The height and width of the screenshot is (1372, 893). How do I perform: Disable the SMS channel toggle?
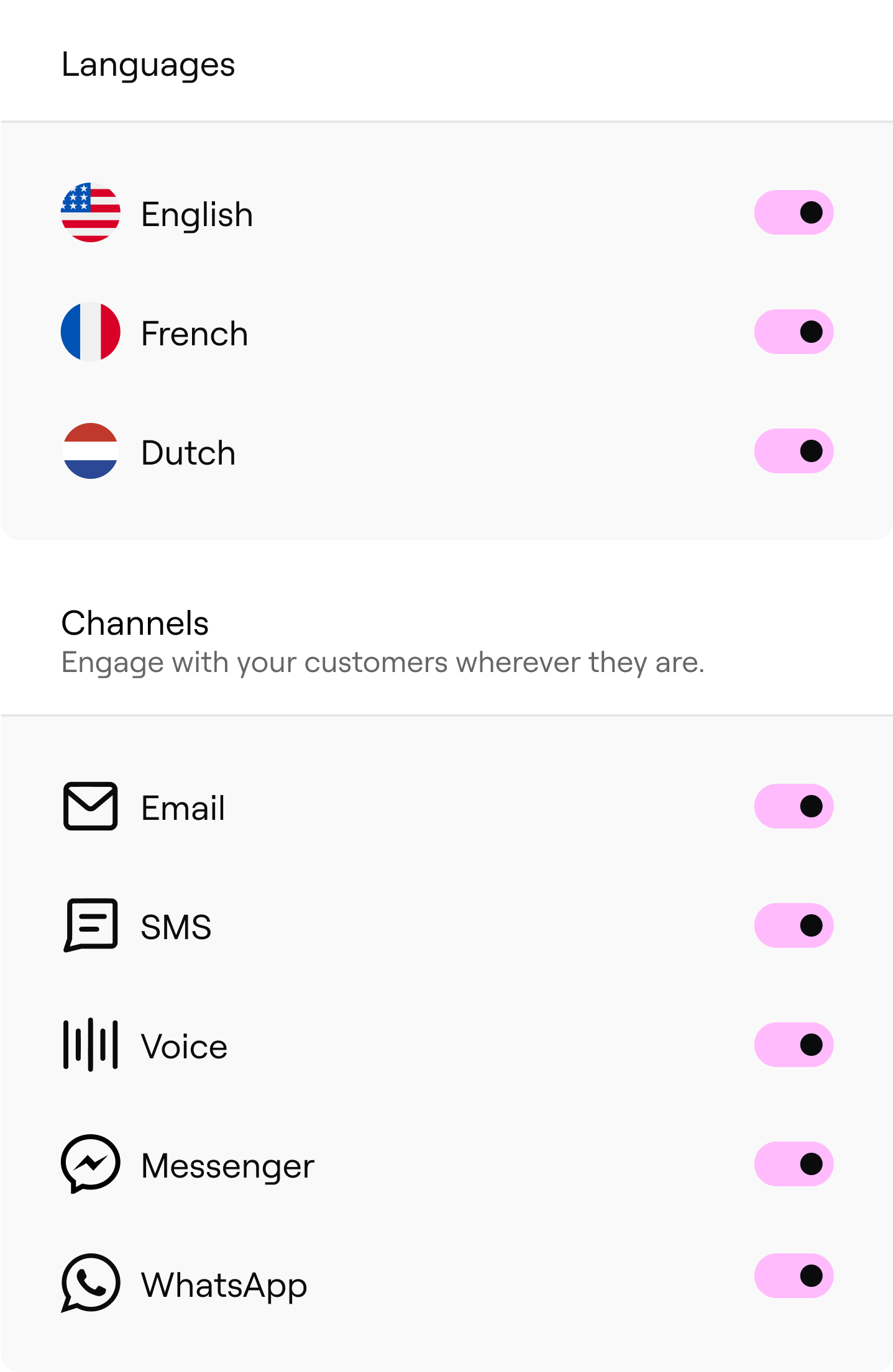click(x=794, y=925)
